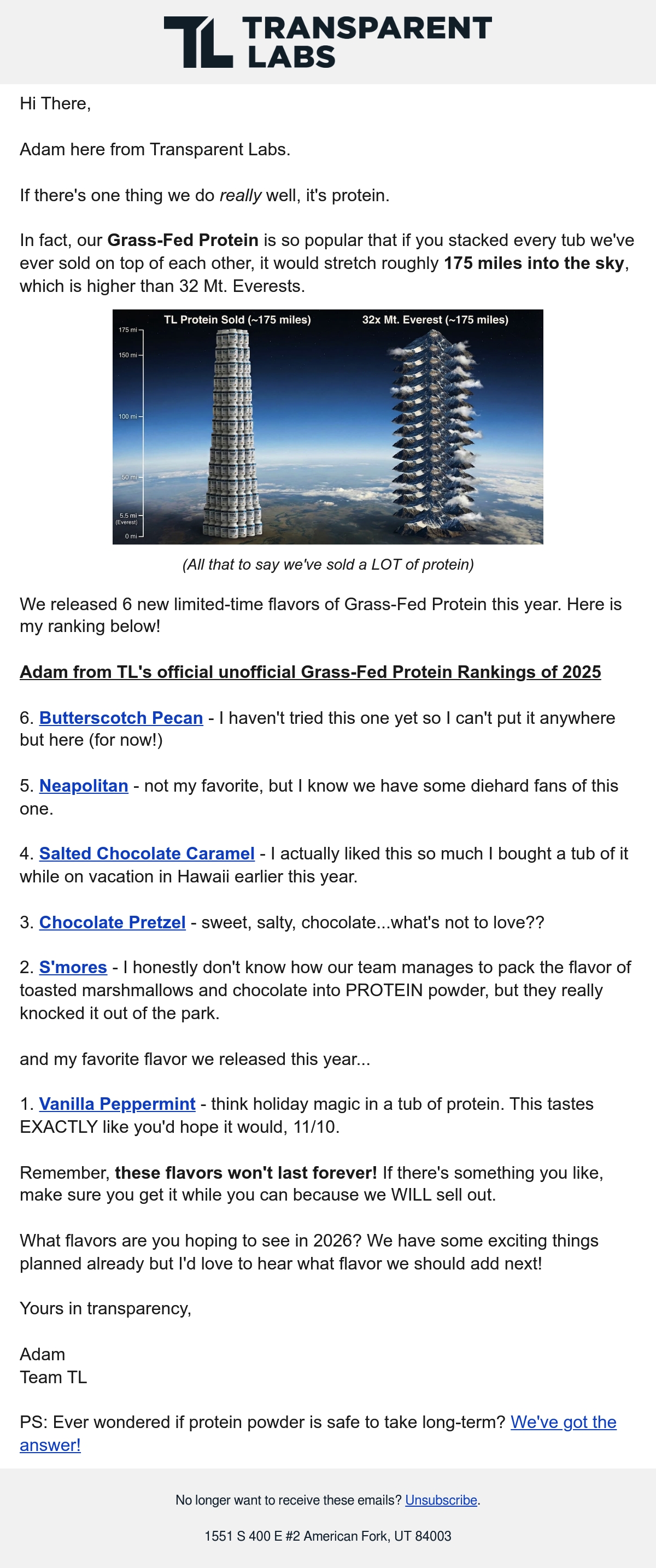Open the Butterscotch Pecan flavor link
Viewport: 656px width, 1568px height.
[x=121, y=718]
